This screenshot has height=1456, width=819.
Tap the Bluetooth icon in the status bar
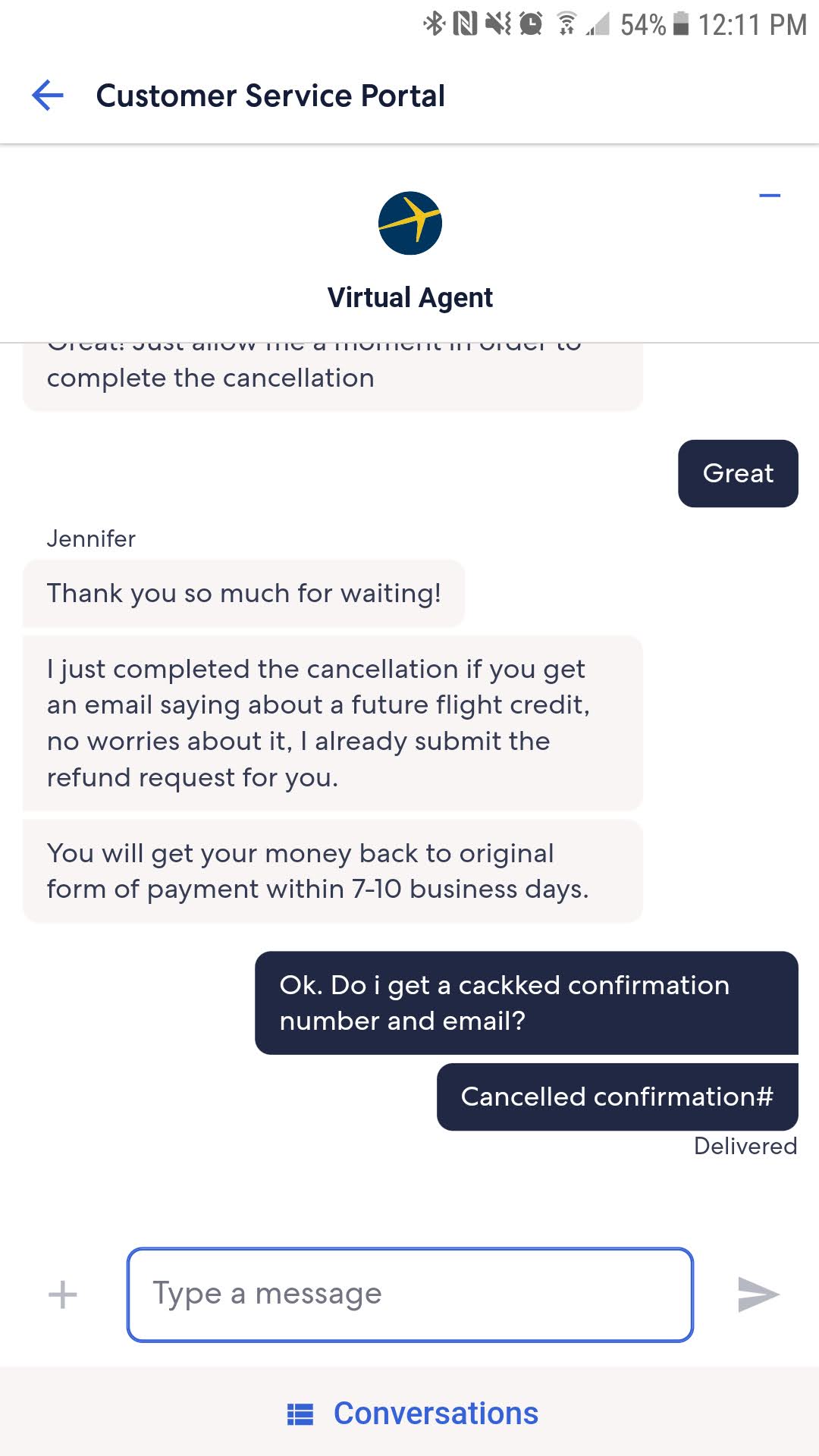435,23
